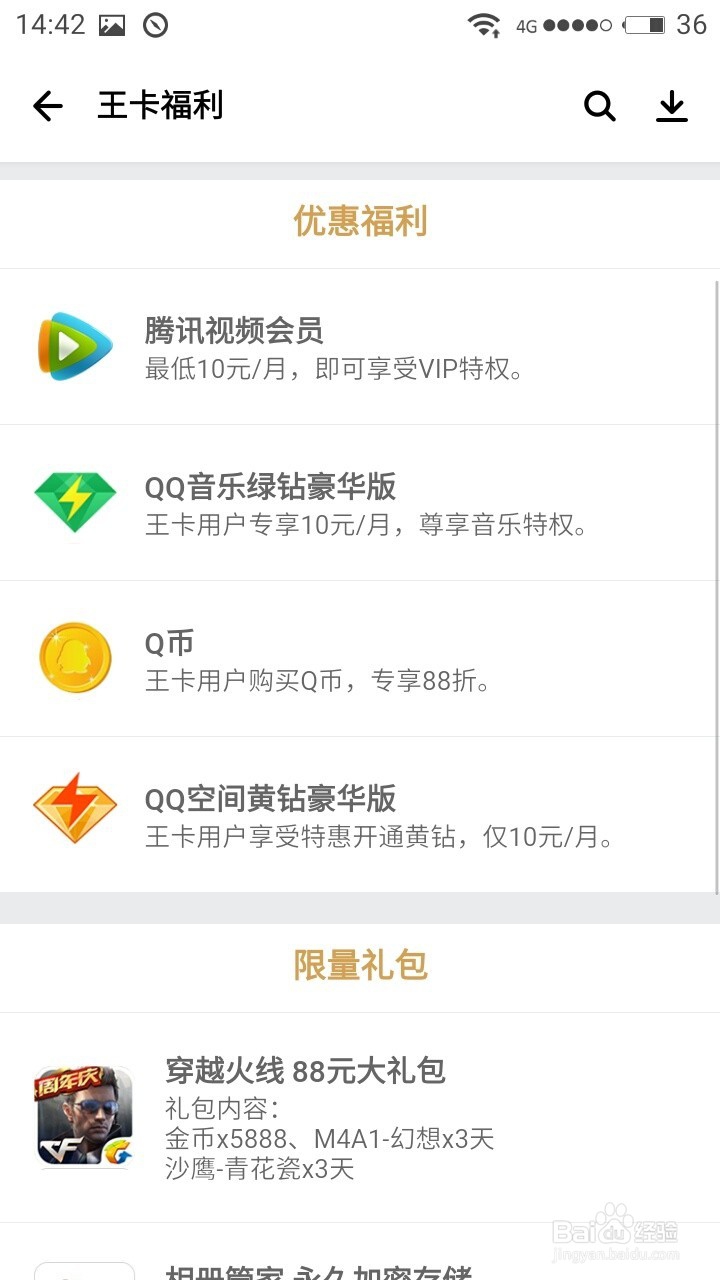This screenshot has height=1280, width=720.
Task: Tap the search magnifier icon
Action: click(599, 105)
